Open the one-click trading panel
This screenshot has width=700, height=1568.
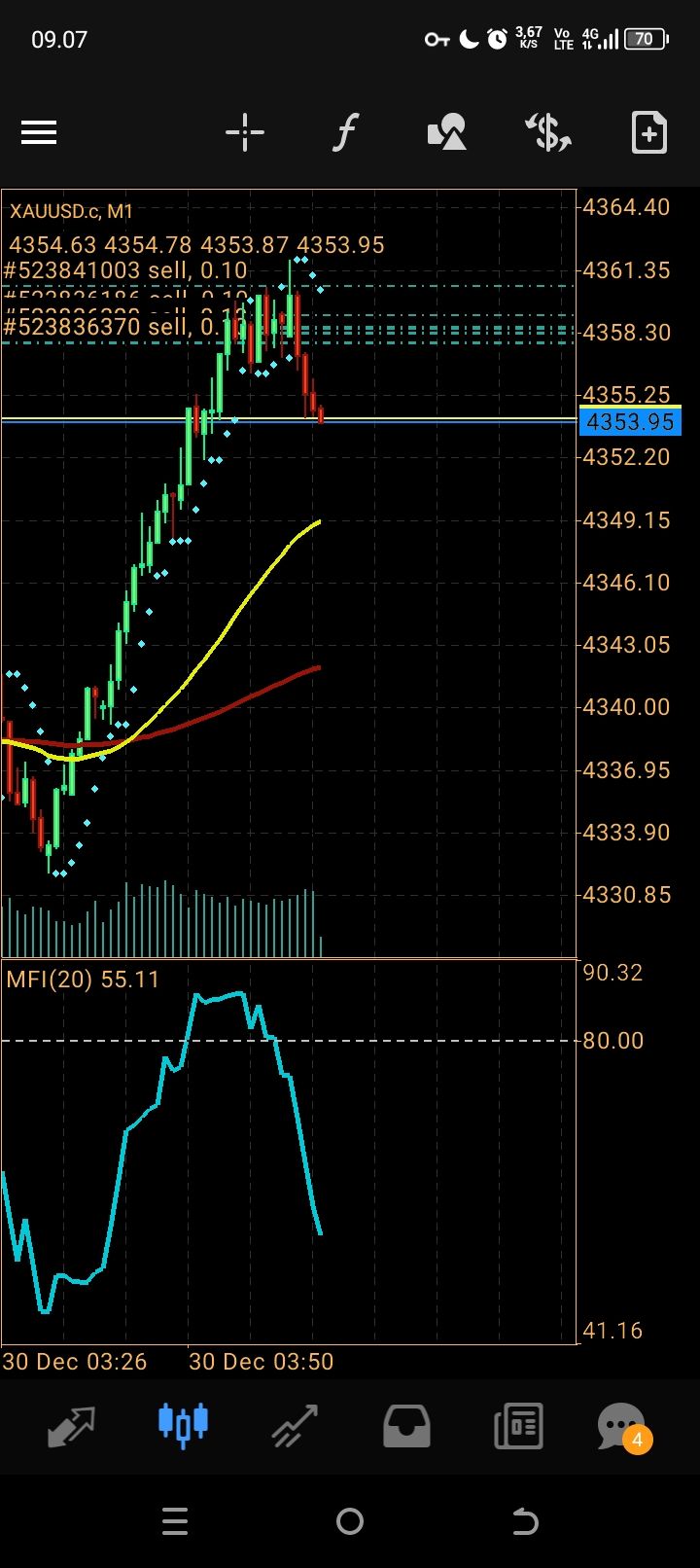click(548, 132)
